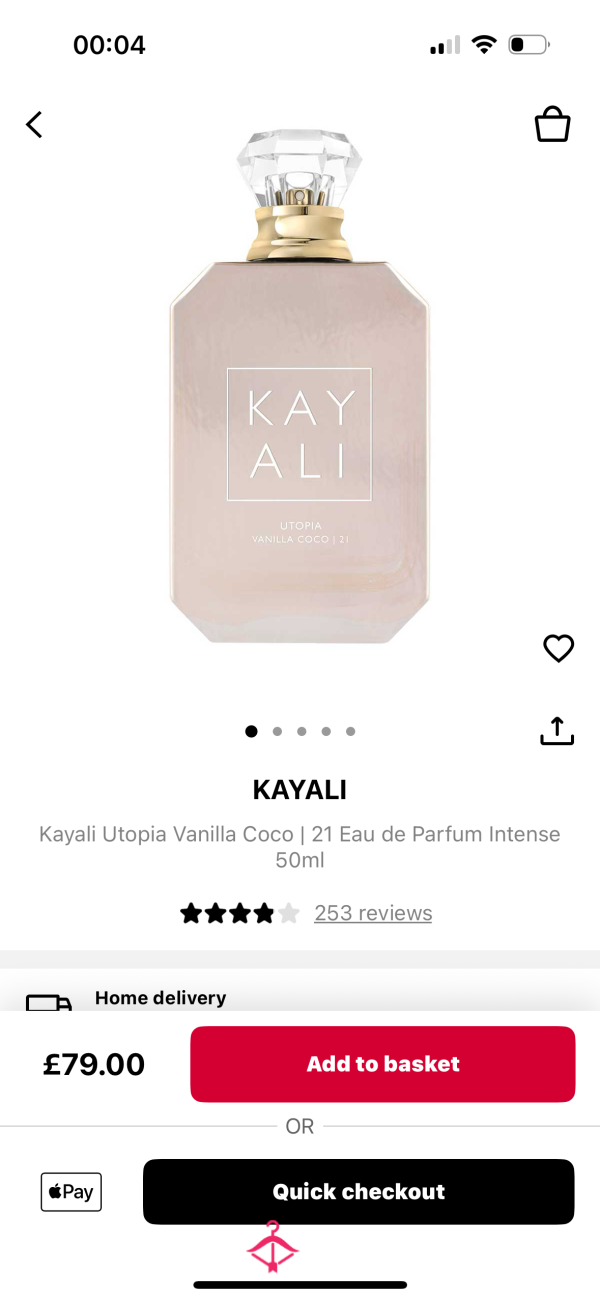The image size is (600, 1301).
Task: Pay with the Apple Pay button
Action: (x=71, y=1192)
